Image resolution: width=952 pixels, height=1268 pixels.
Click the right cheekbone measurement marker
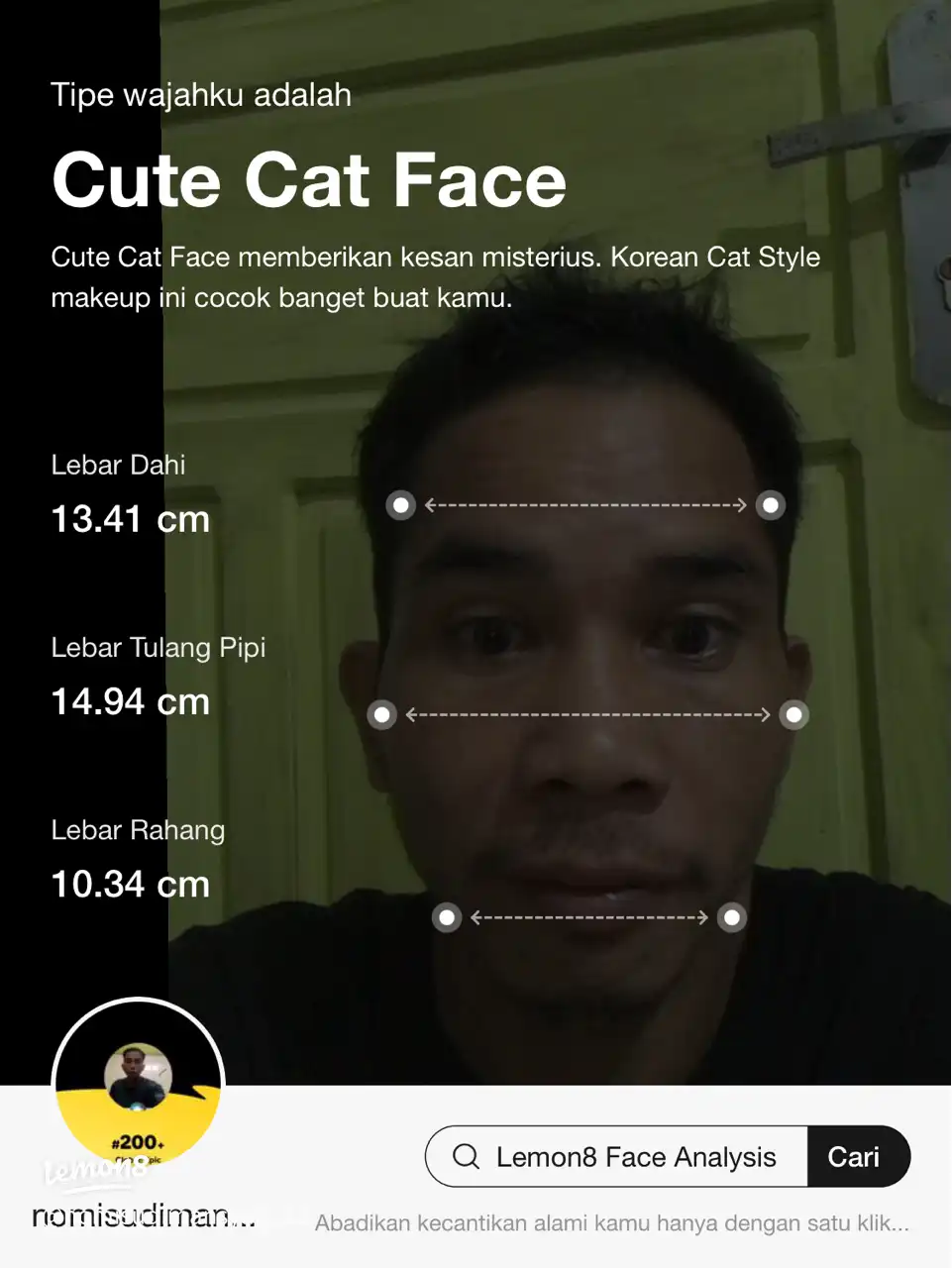coord(793,713)
